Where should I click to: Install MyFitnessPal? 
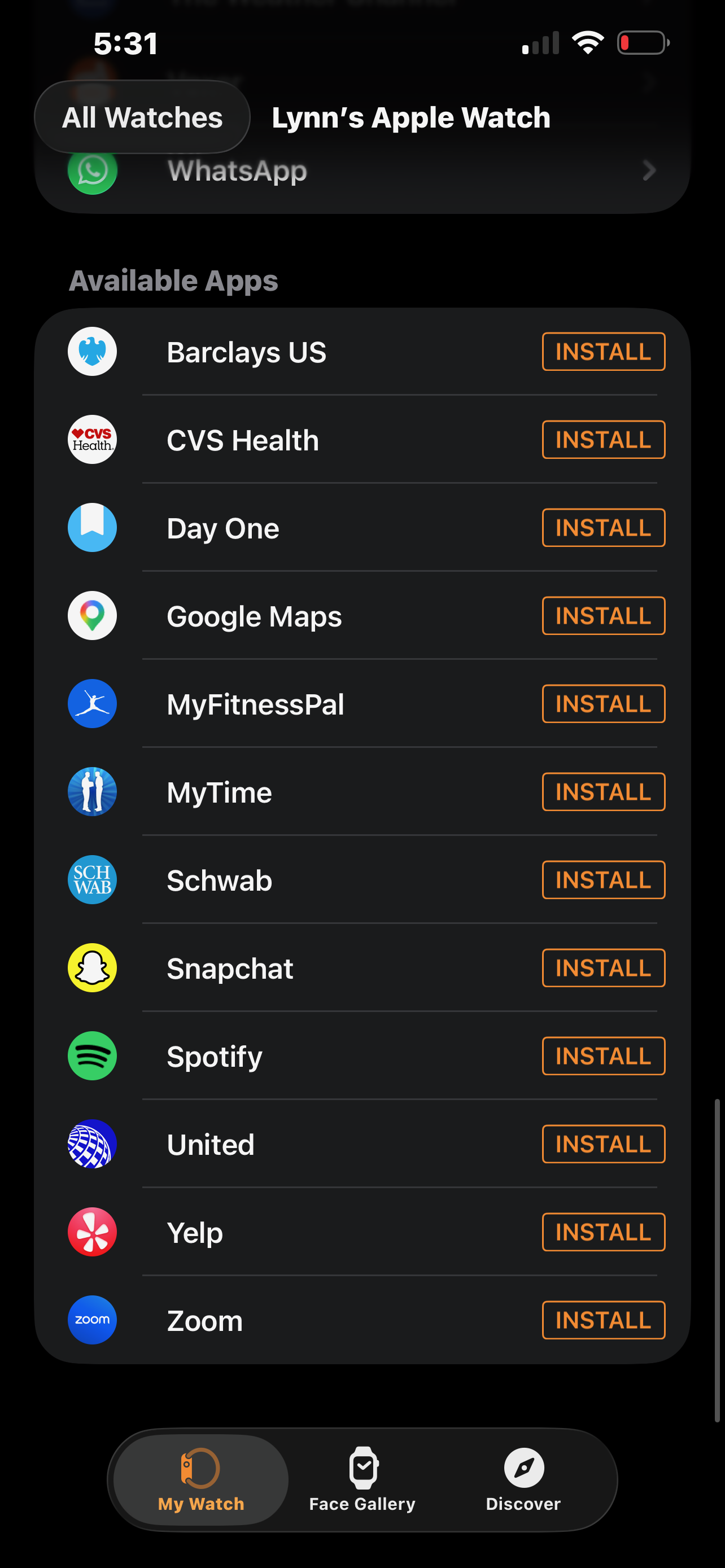[603, 704]
